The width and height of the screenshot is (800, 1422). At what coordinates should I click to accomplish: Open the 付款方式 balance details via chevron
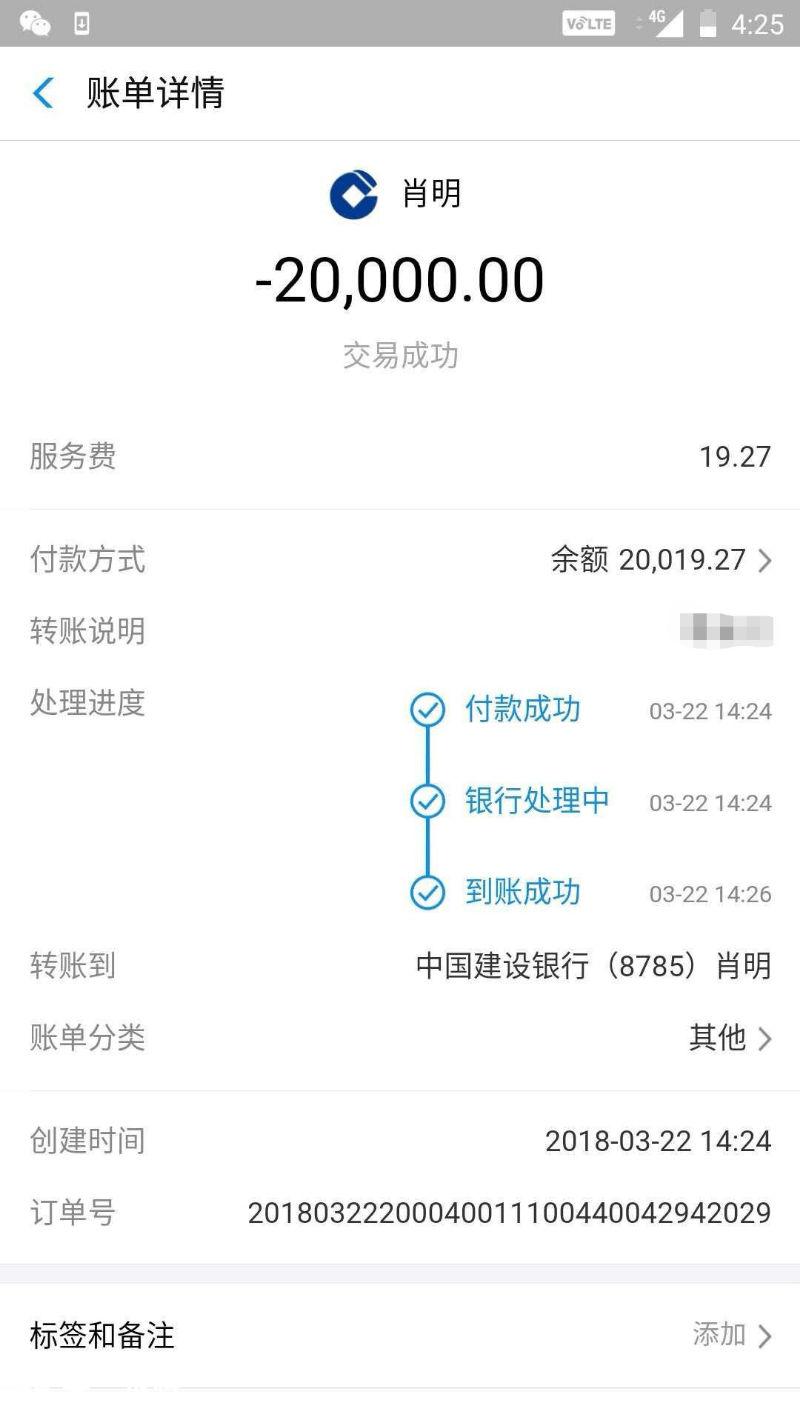[766, 560]
